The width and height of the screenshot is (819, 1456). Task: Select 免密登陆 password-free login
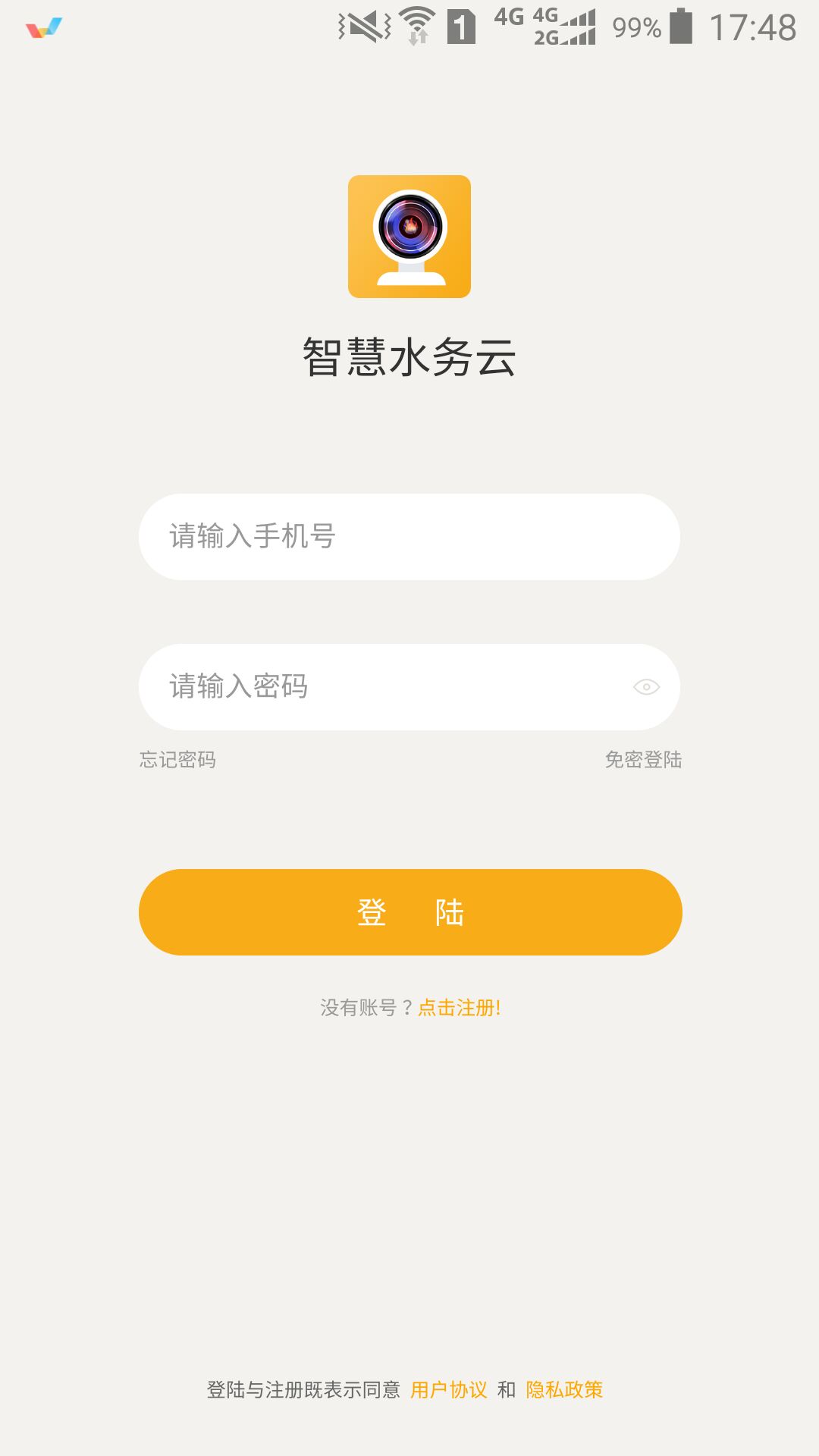coord(643,761)
